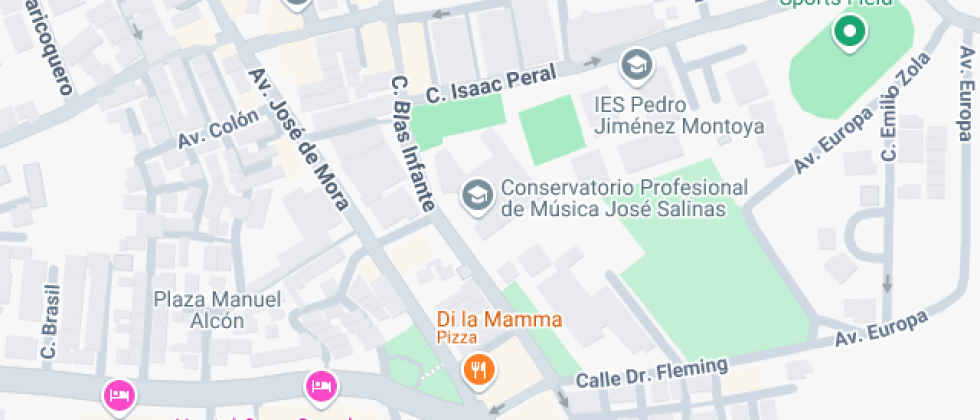Viewport: 980px width, 420px height.
Task: Open the IES Pedro Jiménez Montoya marker
Action: [x=635, y=66]
